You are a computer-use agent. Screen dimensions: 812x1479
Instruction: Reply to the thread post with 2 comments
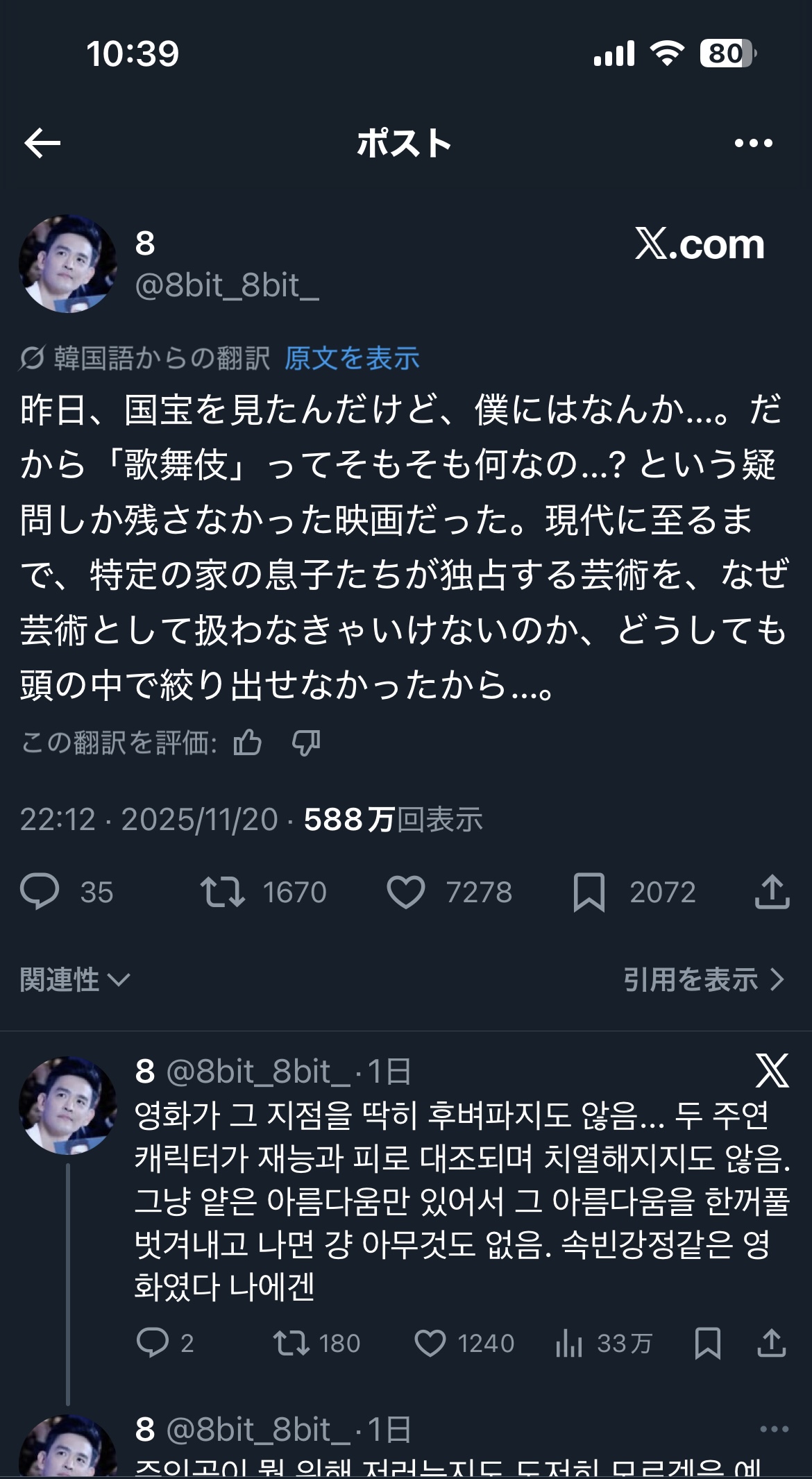click(153, 1343)
